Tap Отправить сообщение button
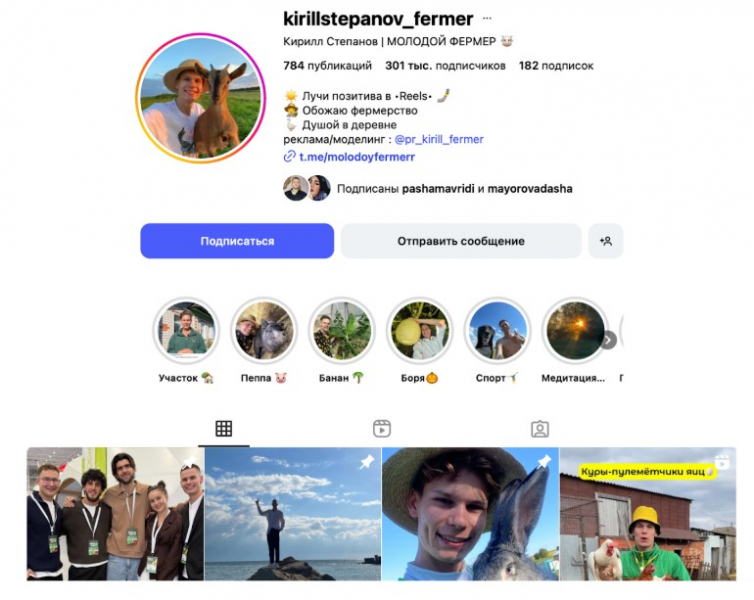This screenshot has height=600, width=754. (x=460, y=241)
